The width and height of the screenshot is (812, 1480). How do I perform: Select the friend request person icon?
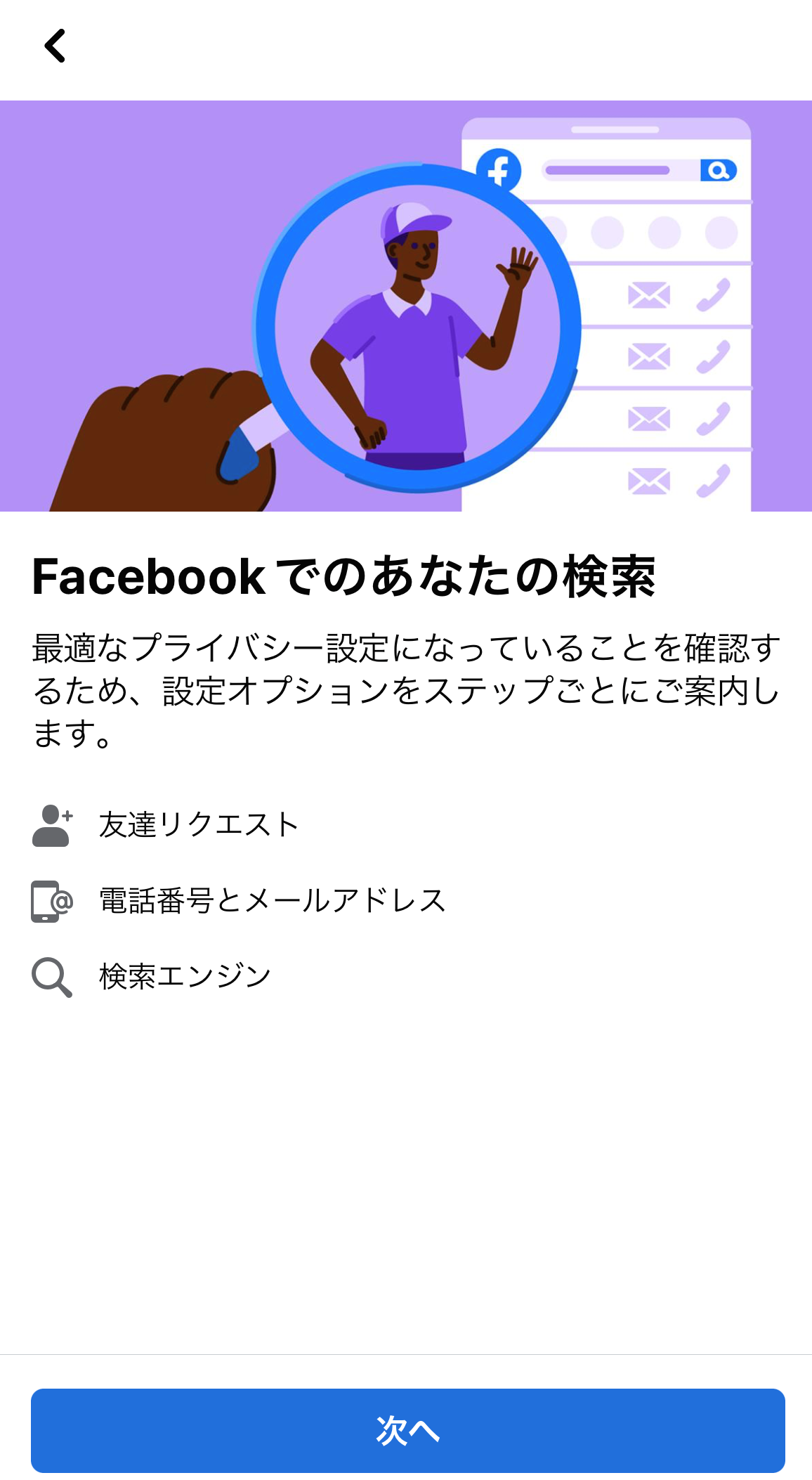pos(51,826)
